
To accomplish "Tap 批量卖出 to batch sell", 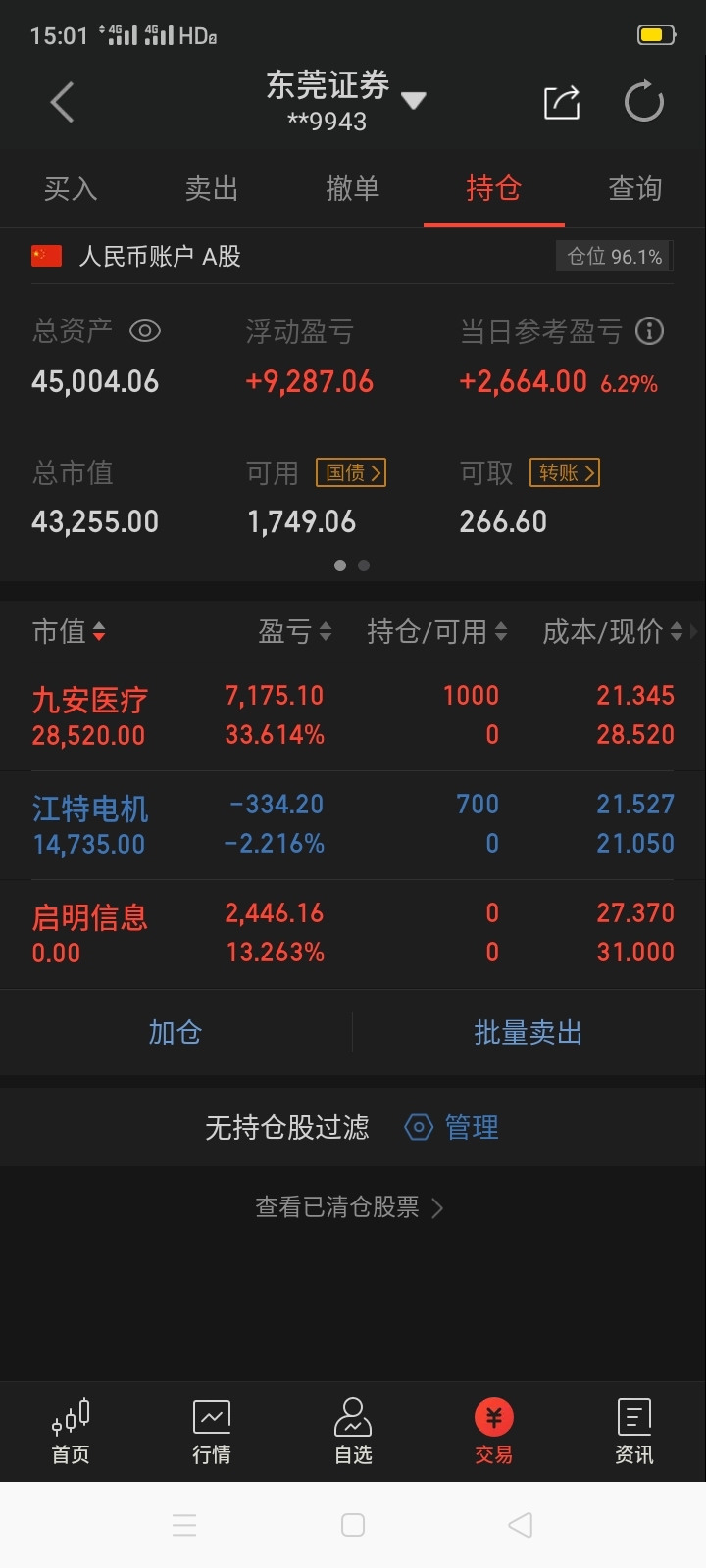I will 528,1032.
